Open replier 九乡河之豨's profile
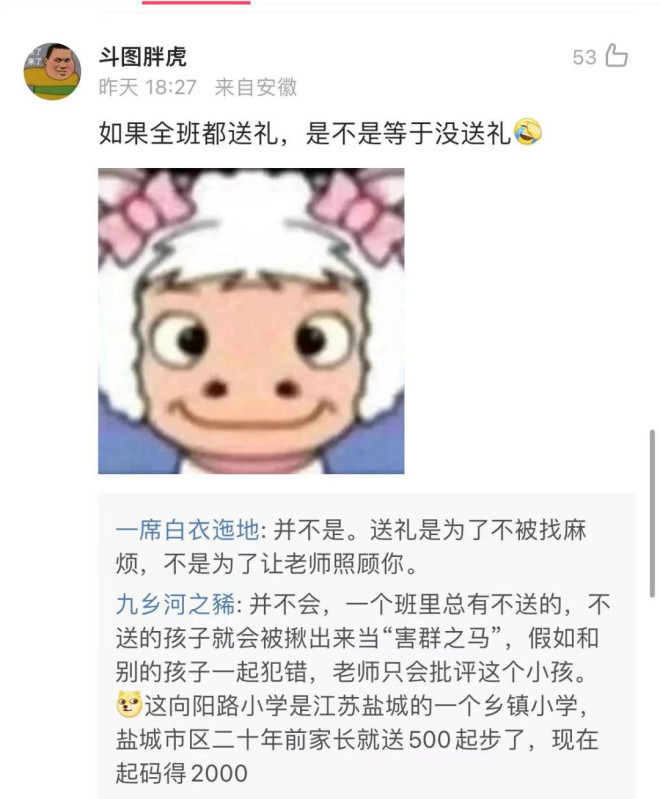Viewport: 660px width, 799px height. 175,603
